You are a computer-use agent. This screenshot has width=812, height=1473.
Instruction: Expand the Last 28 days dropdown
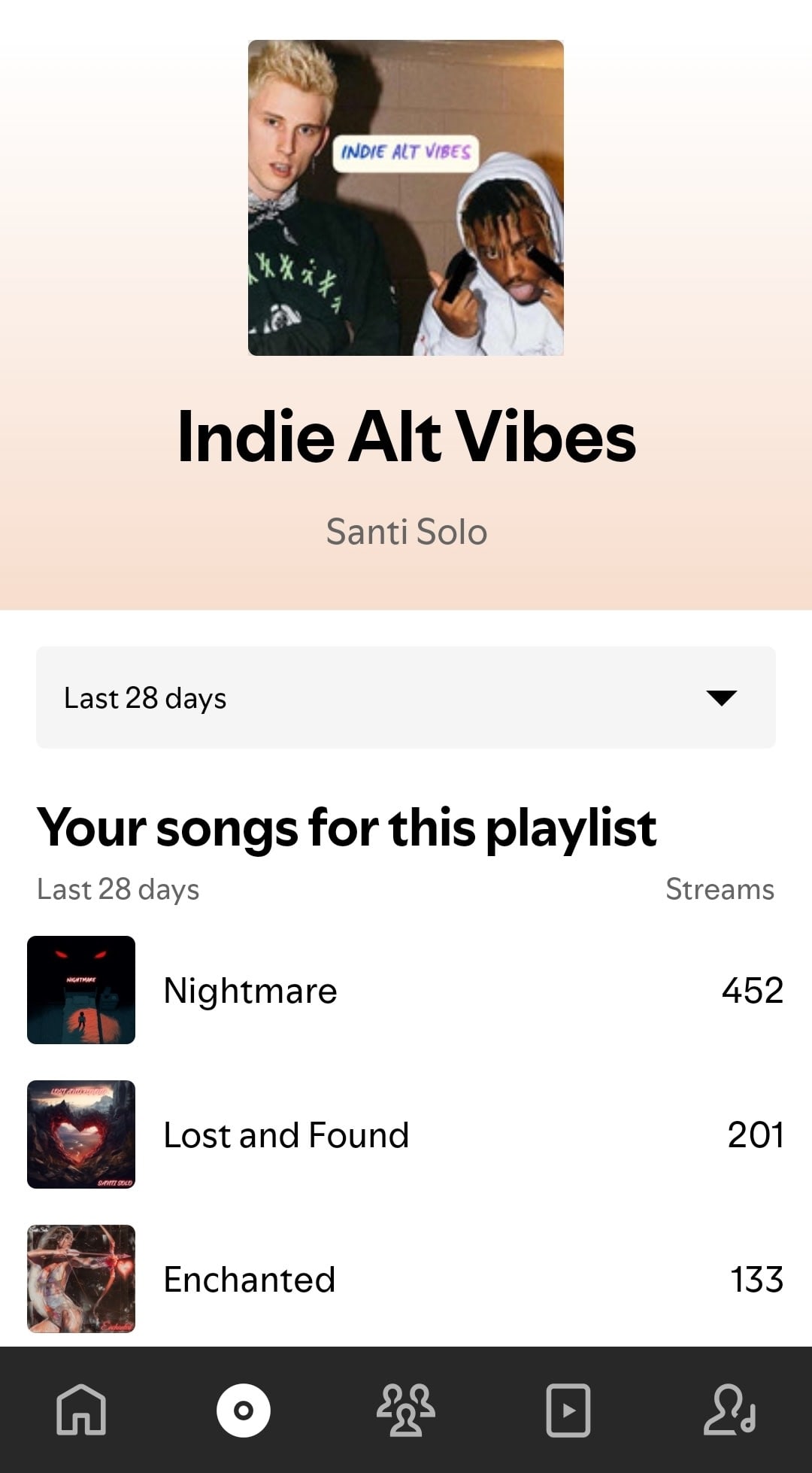tap(406, 697)
